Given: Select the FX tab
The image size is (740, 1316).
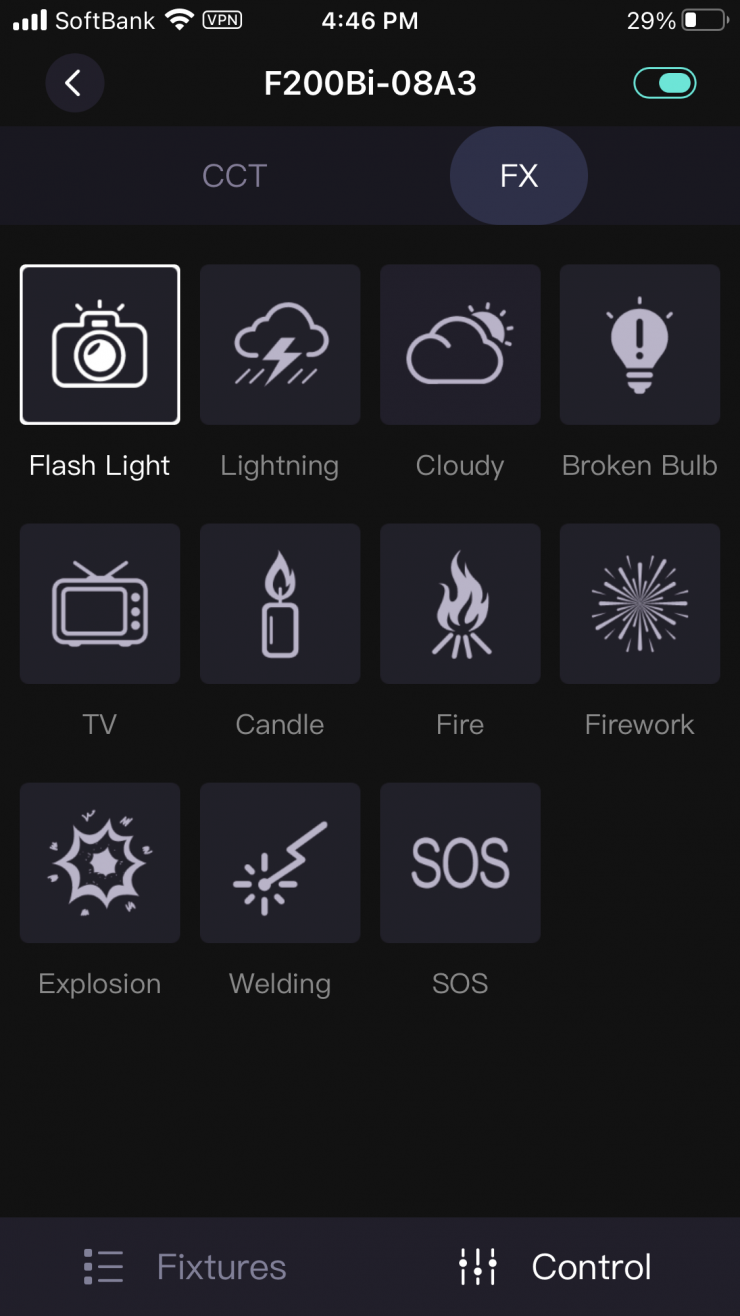Looking at the screenshot, I should 518,176.
